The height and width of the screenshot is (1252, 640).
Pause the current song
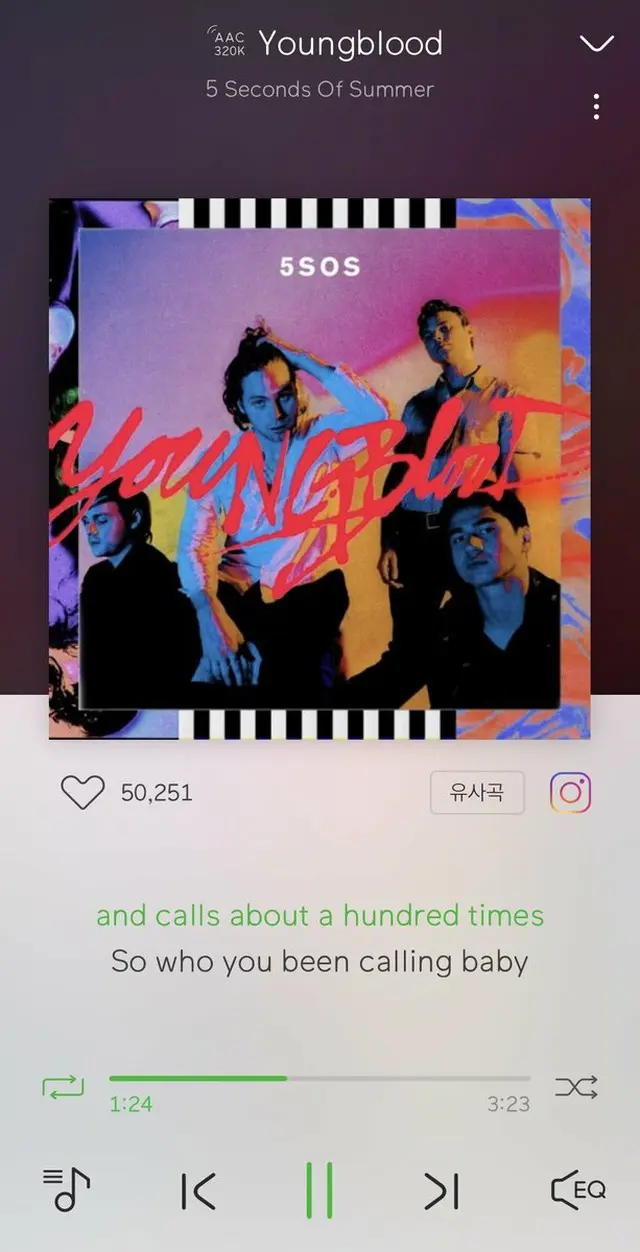click(x=319, y=1191)
